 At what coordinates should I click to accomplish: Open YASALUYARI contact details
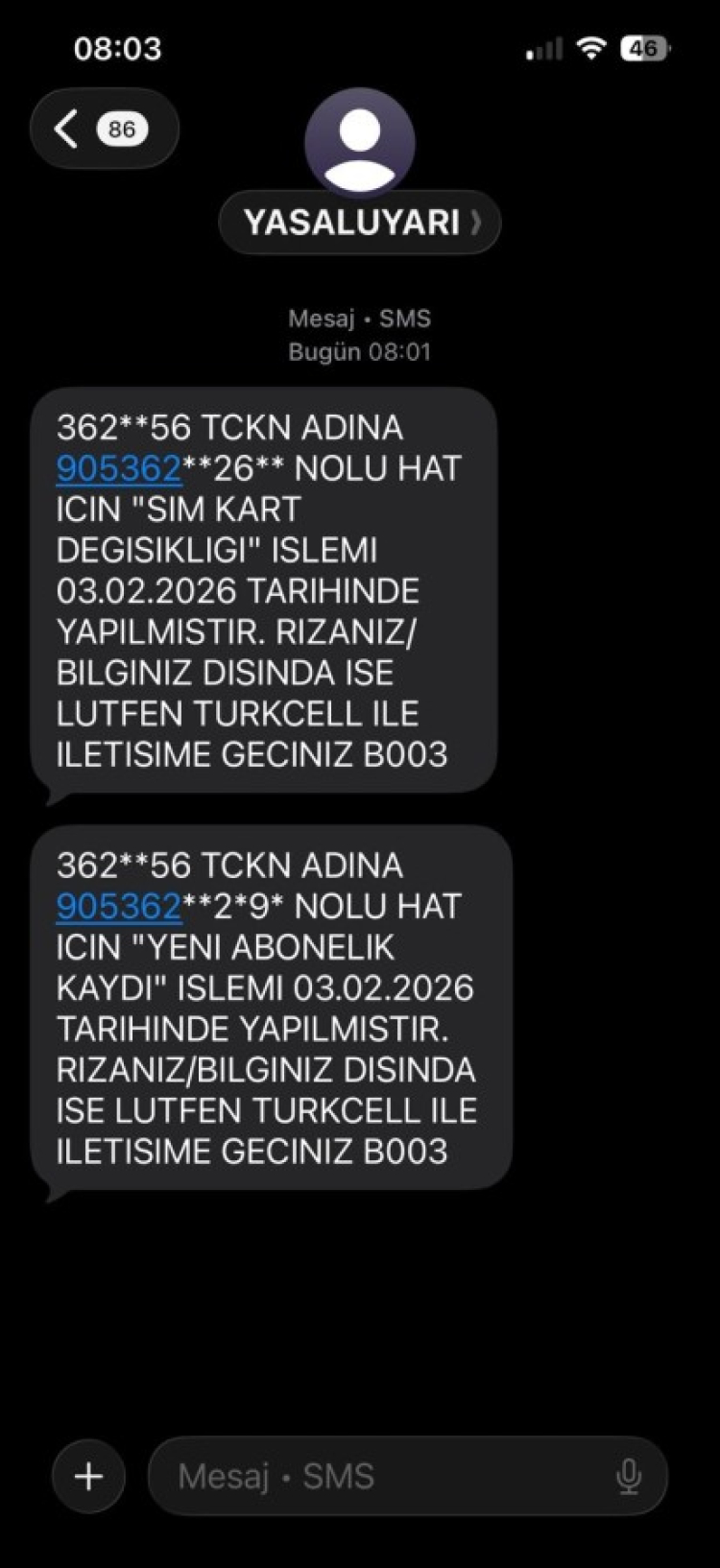[x=359, y=223]
